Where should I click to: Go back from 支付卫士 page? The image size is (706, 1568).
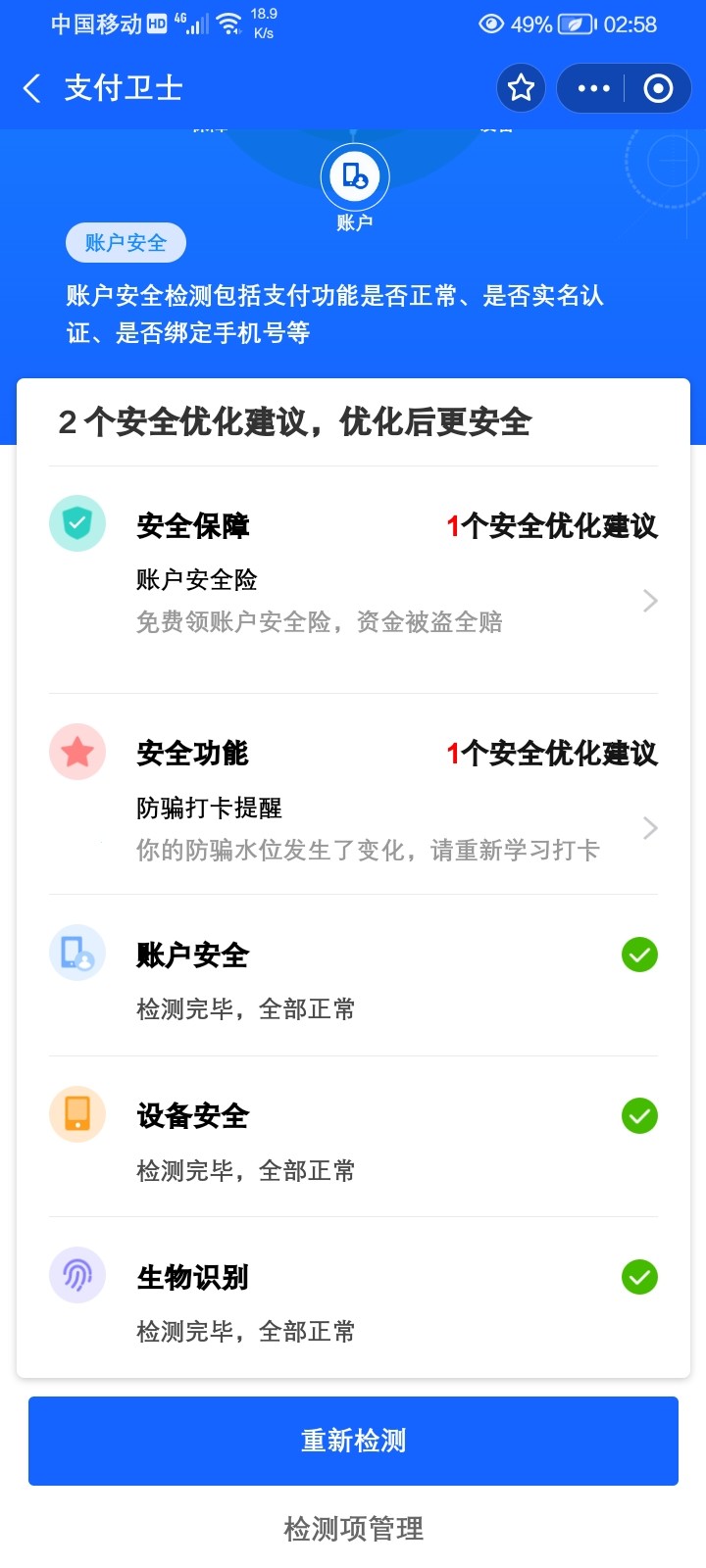click(32, 88)
